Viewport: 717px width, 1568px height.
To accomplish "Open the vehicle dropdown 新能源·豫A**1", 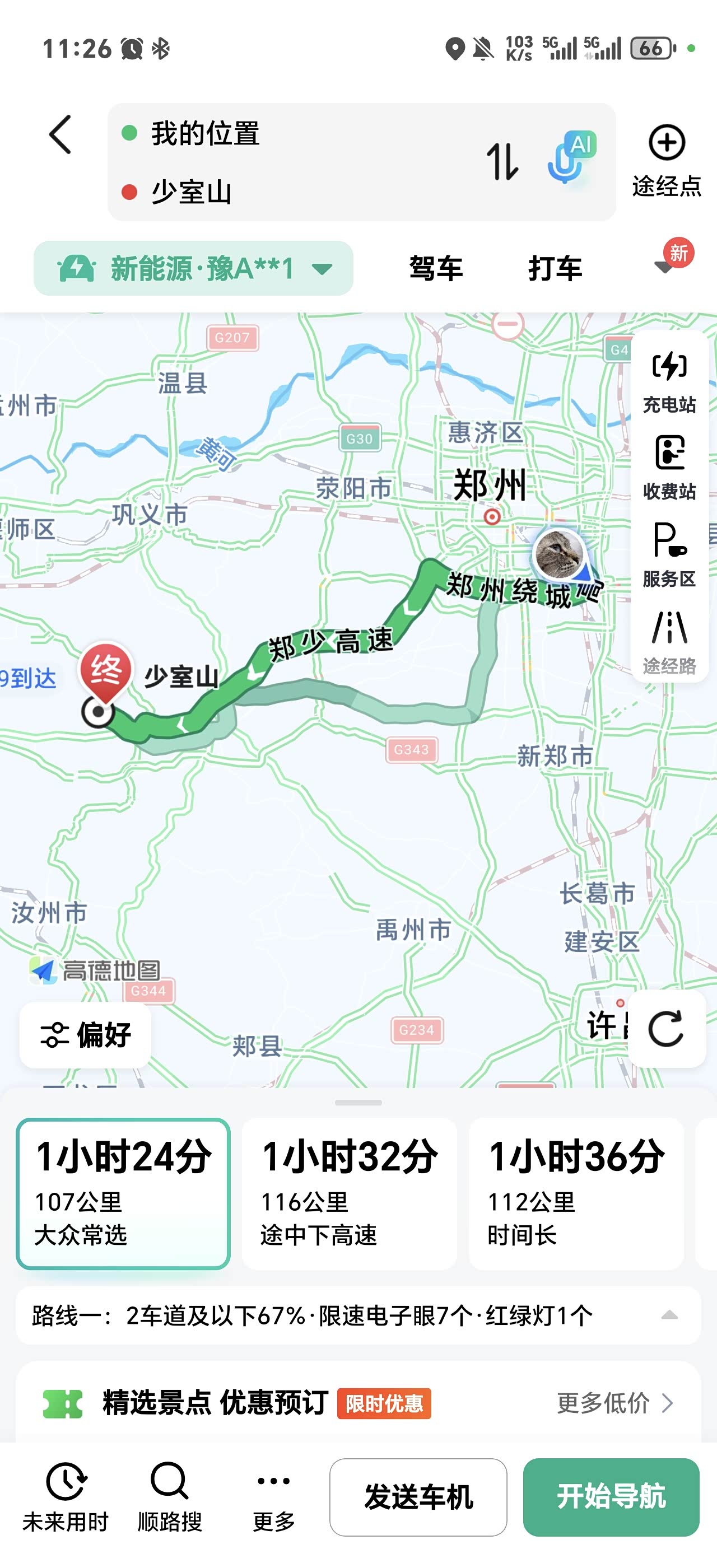I will (194, 268).
